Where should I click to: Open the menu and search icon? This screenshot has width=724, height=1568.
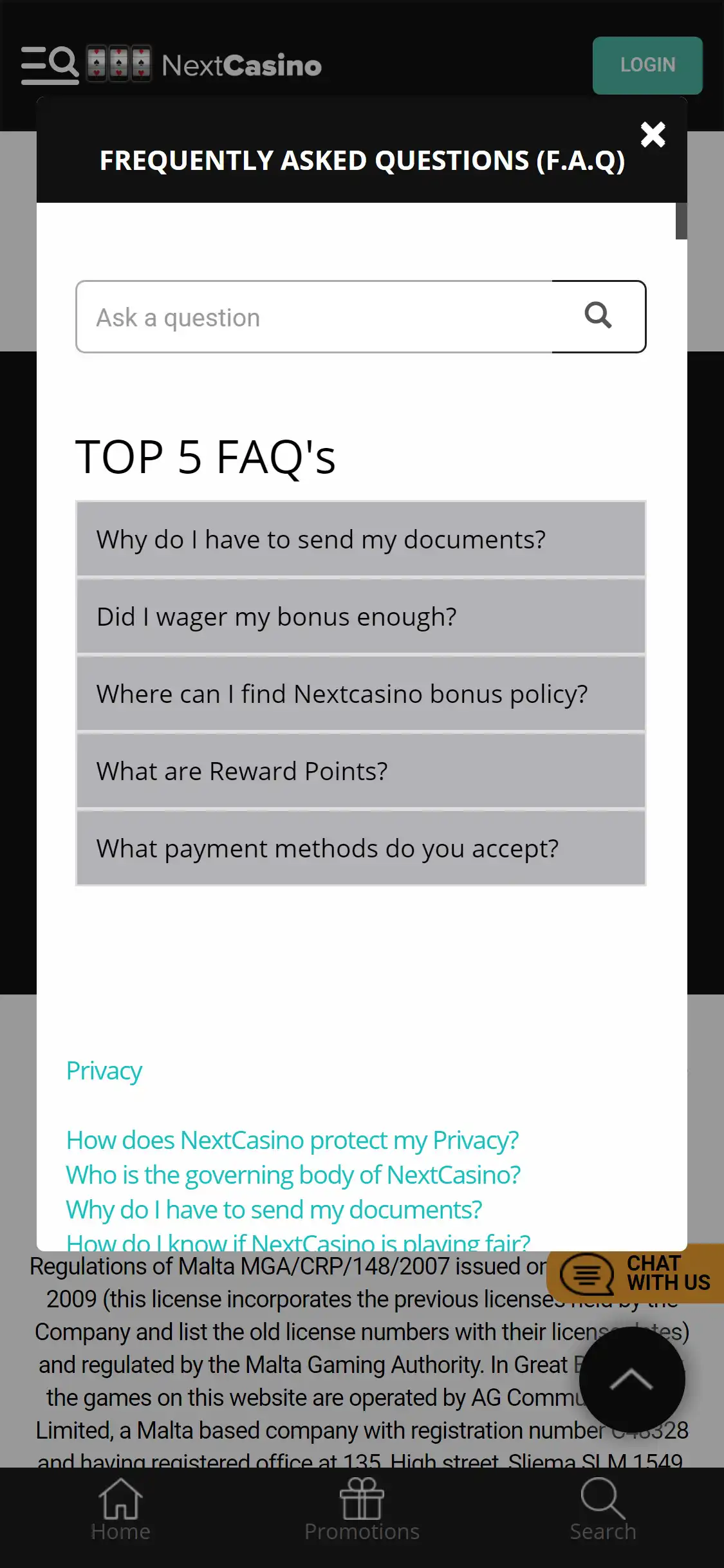[50, 65]
